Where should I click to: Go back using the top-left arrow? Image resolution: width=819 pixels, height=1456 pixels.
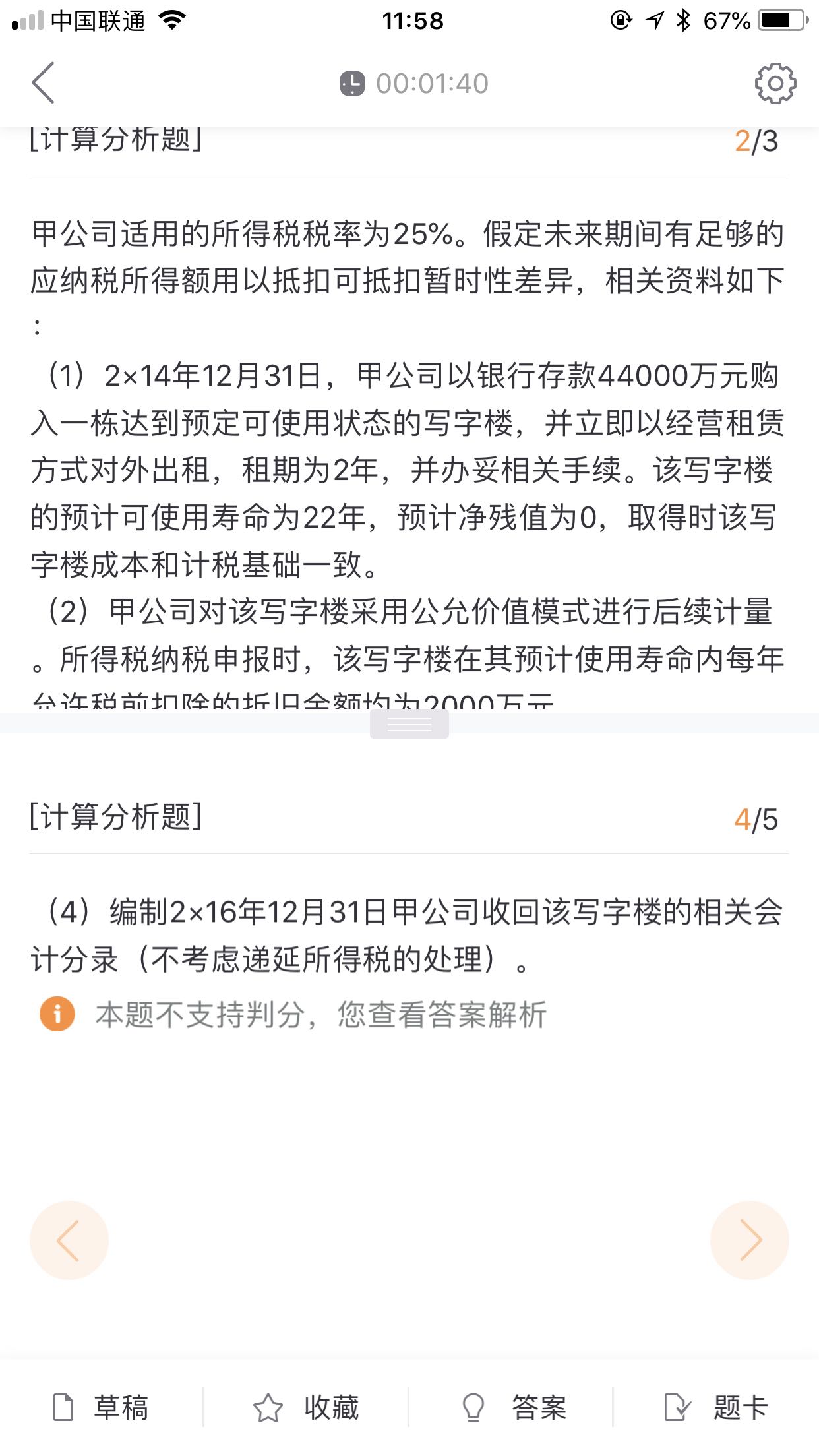tap(44, 83)
